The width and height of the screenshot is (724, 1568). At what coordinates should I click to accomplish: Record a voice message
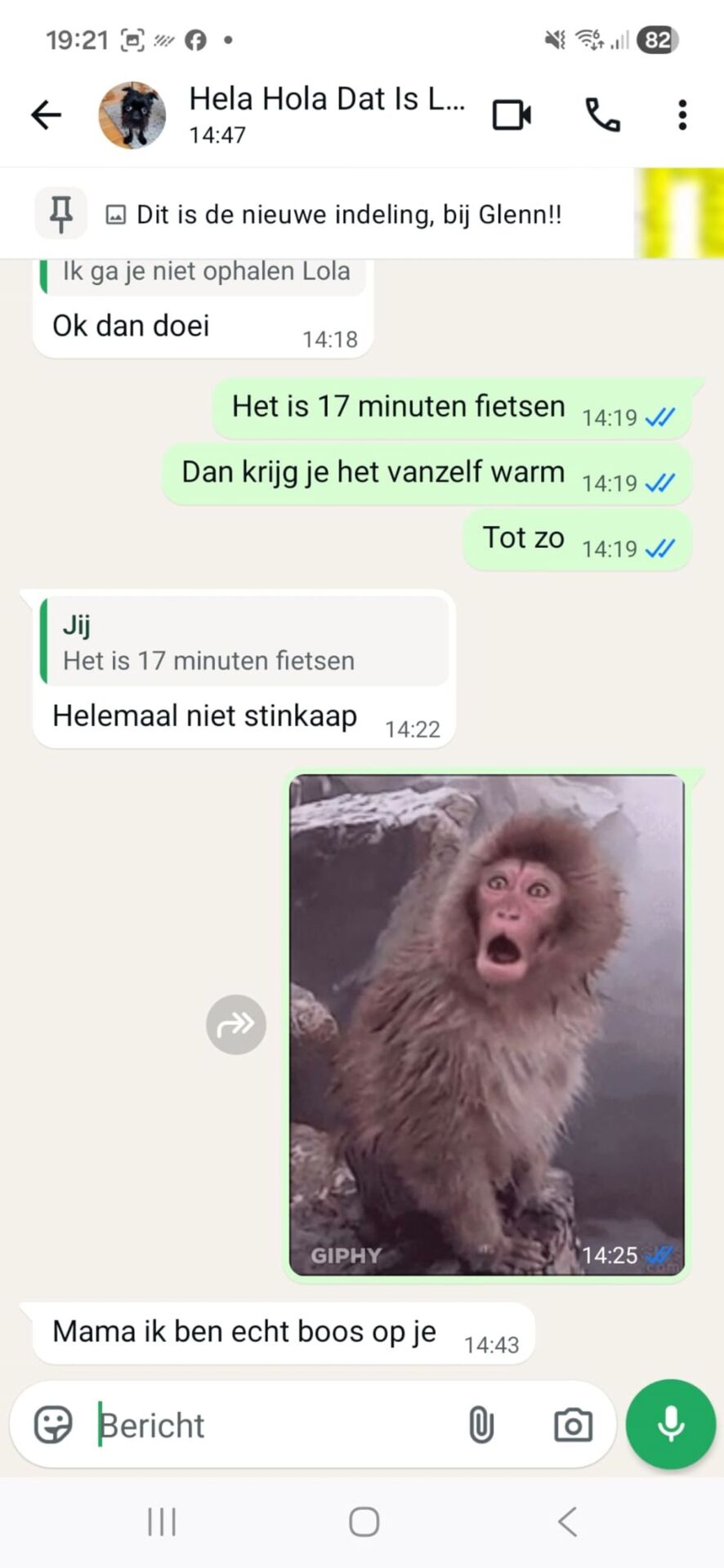pos(671,1424)
